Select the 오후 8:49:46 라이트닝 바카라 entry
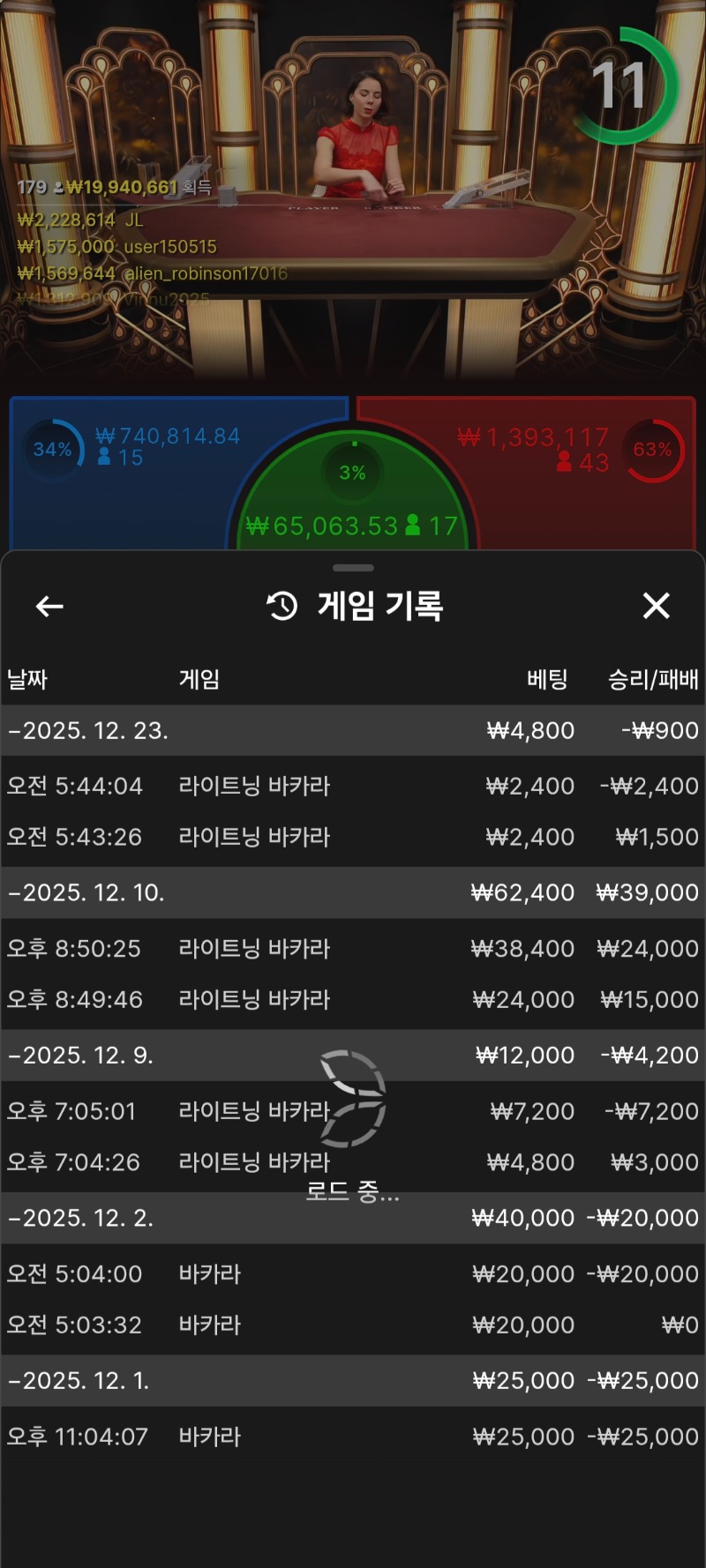The width and height of the screenshot is (706, 1568). click(353, 1000)
